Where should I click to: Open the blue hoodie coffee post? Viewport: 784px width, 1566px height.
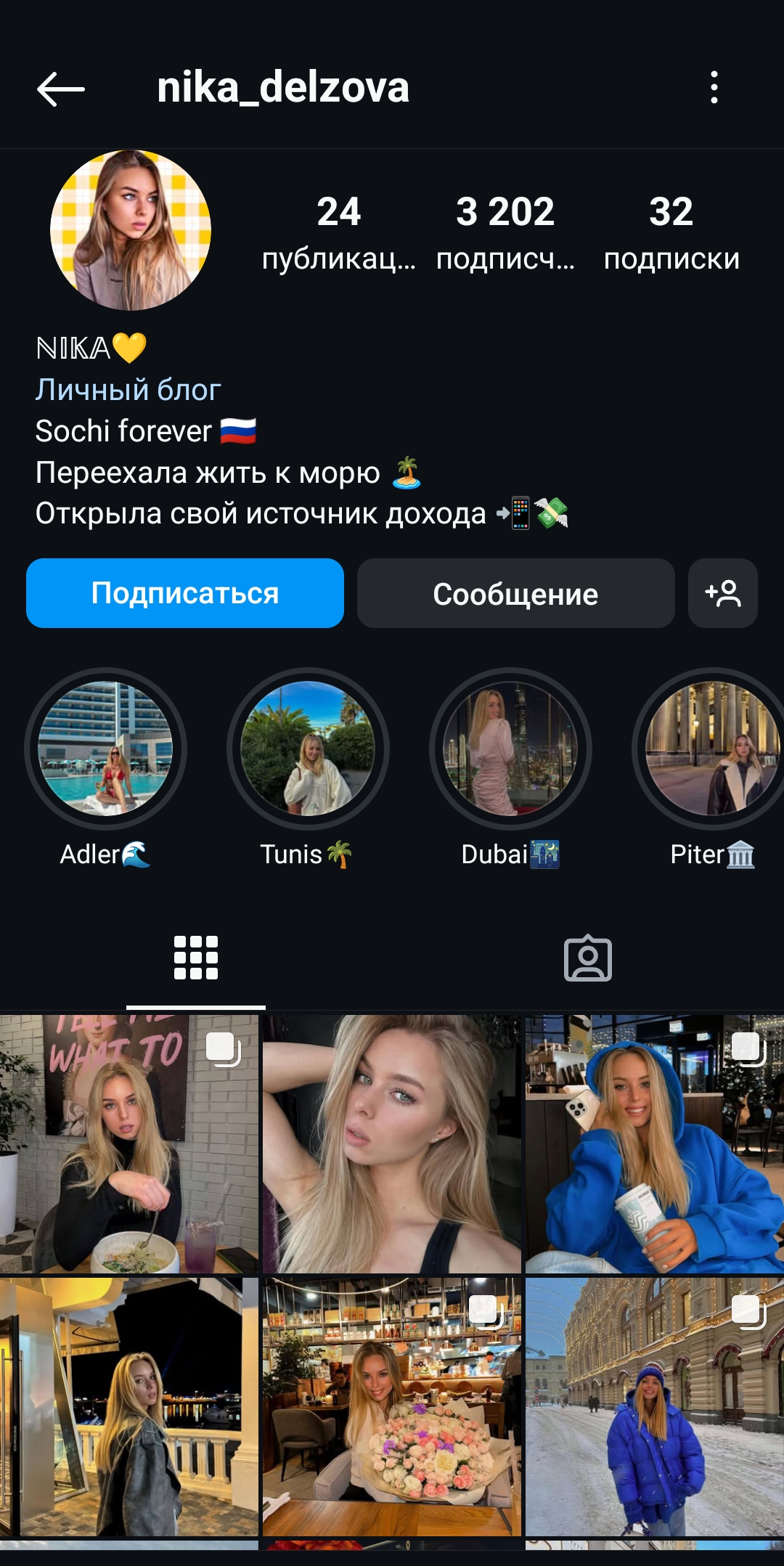point(654,1143)
